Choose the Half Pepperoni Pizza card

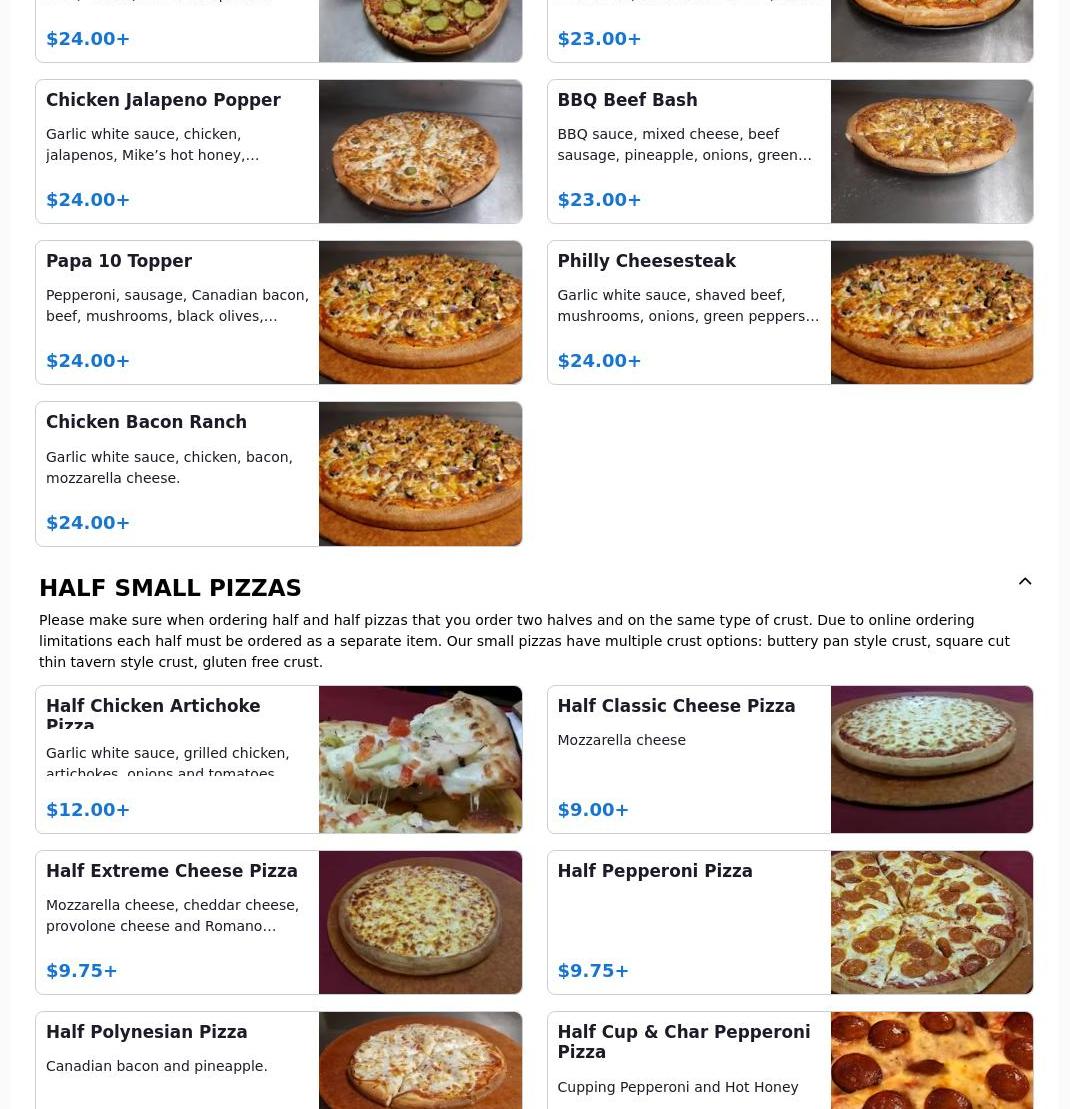click(789, 922)
